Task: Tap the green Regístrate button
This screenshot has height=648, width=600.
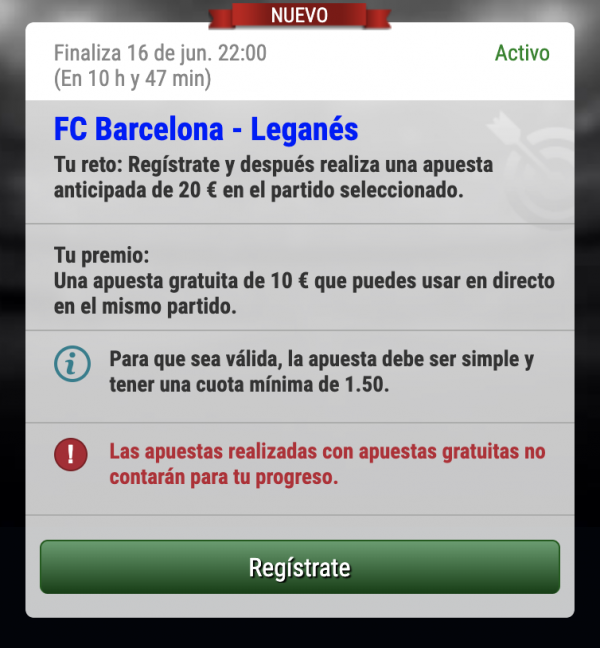Action: coord(299,568)
